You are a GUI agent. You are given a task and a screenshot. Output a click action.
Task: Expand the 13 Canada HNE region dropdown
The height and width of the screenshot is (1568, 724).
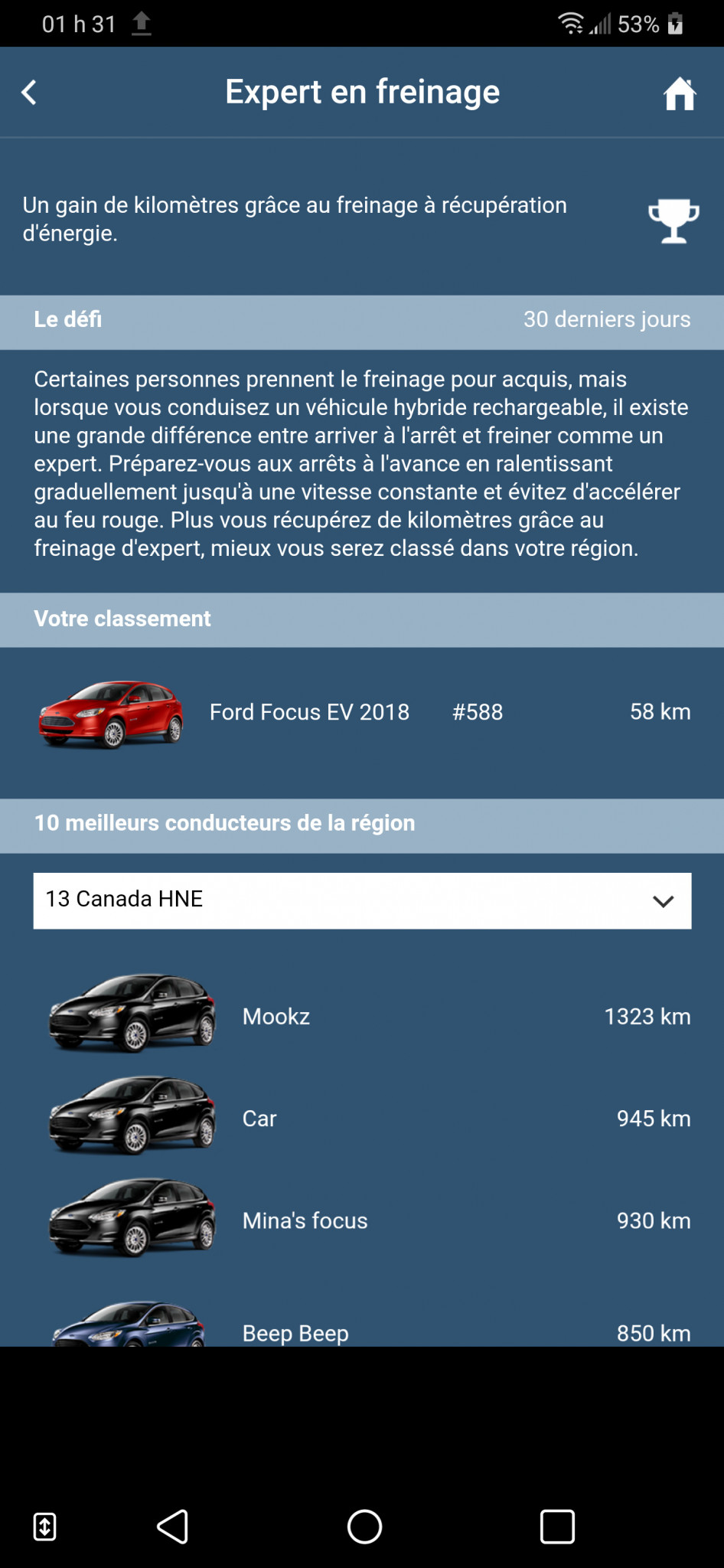point(362,900)
